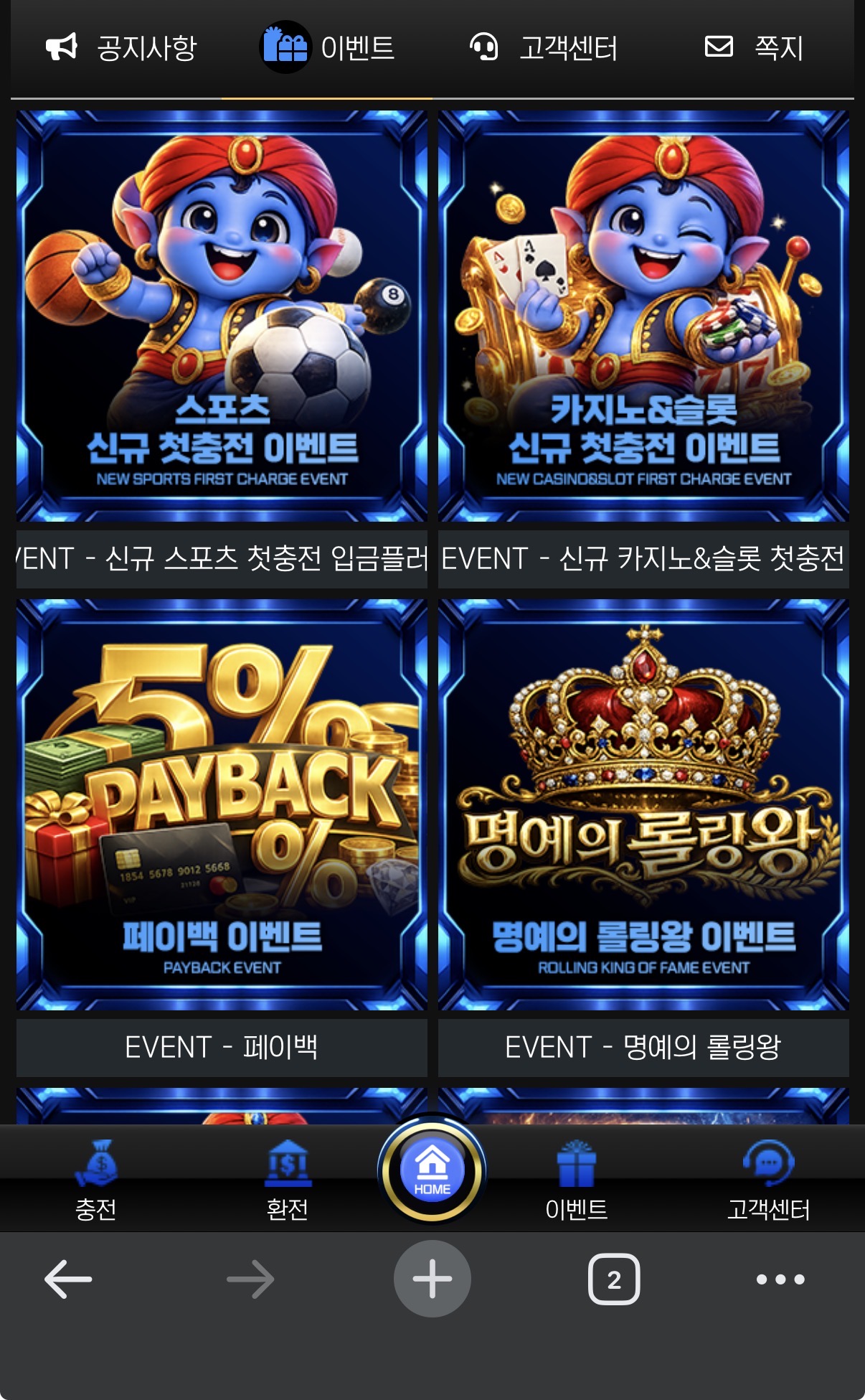865x1400 pixels.
Task: Open the 쪽지 messages tab
Action: [x=753, y=48]
